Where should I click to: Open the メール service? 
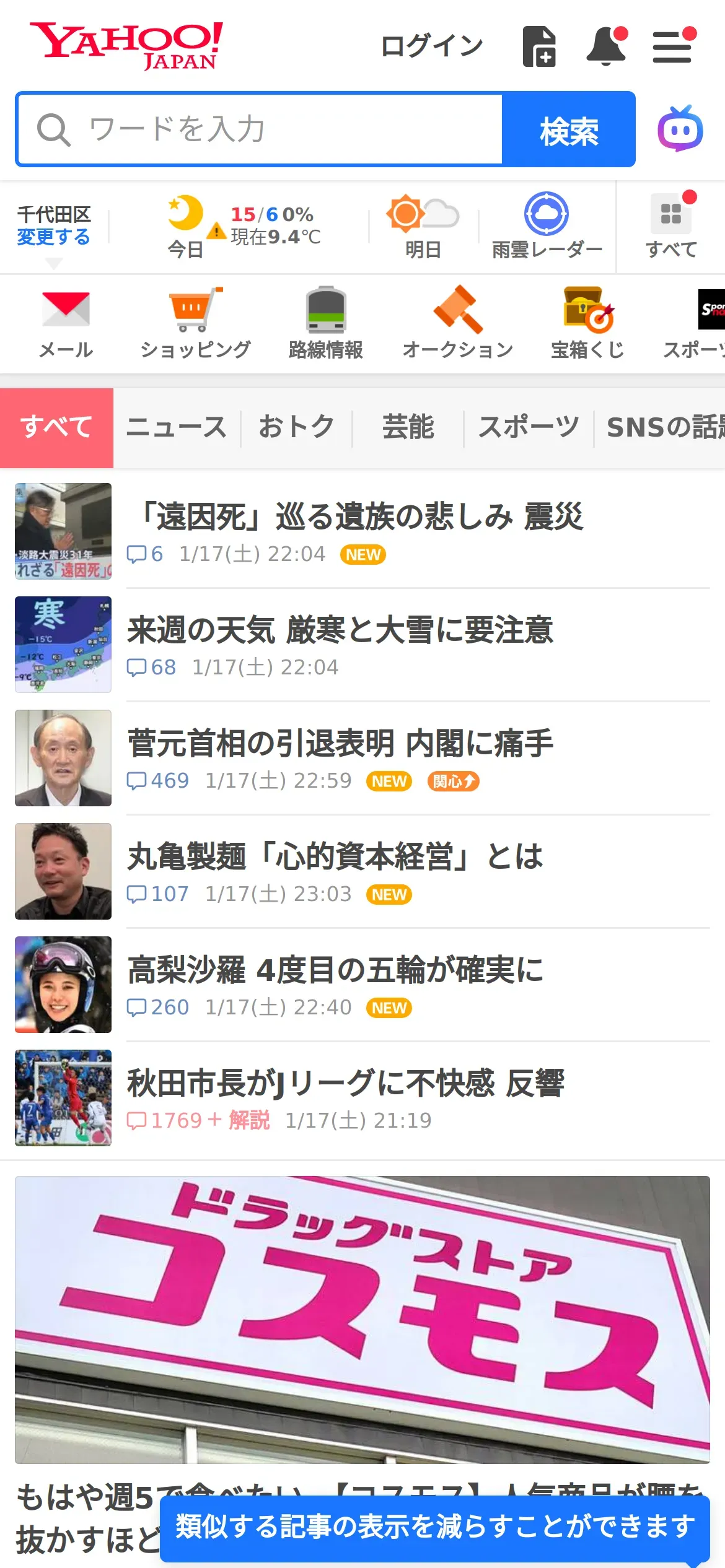pos(66,323)
